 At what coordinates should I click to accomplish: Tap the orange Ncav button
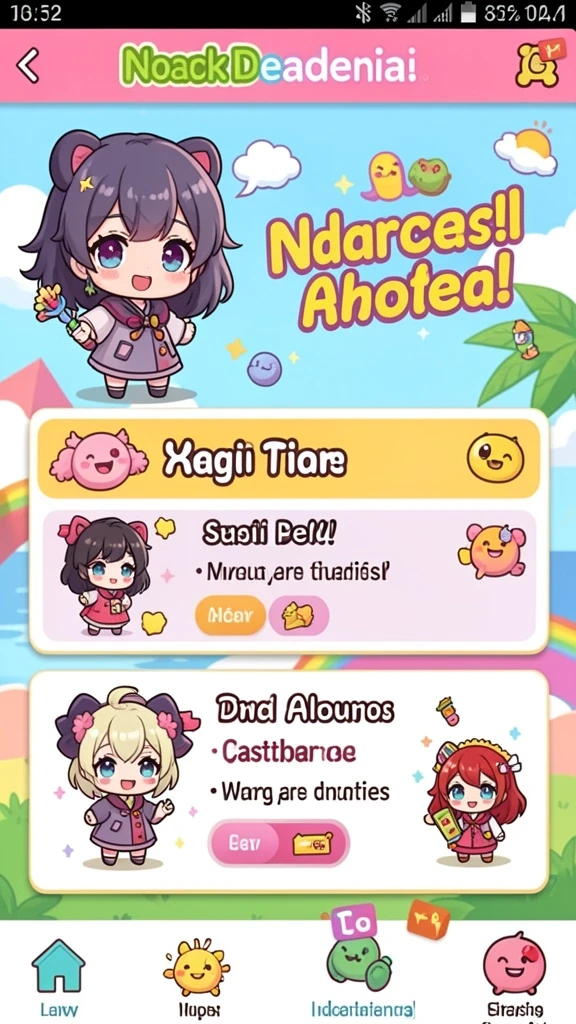[x=230, y=615]
